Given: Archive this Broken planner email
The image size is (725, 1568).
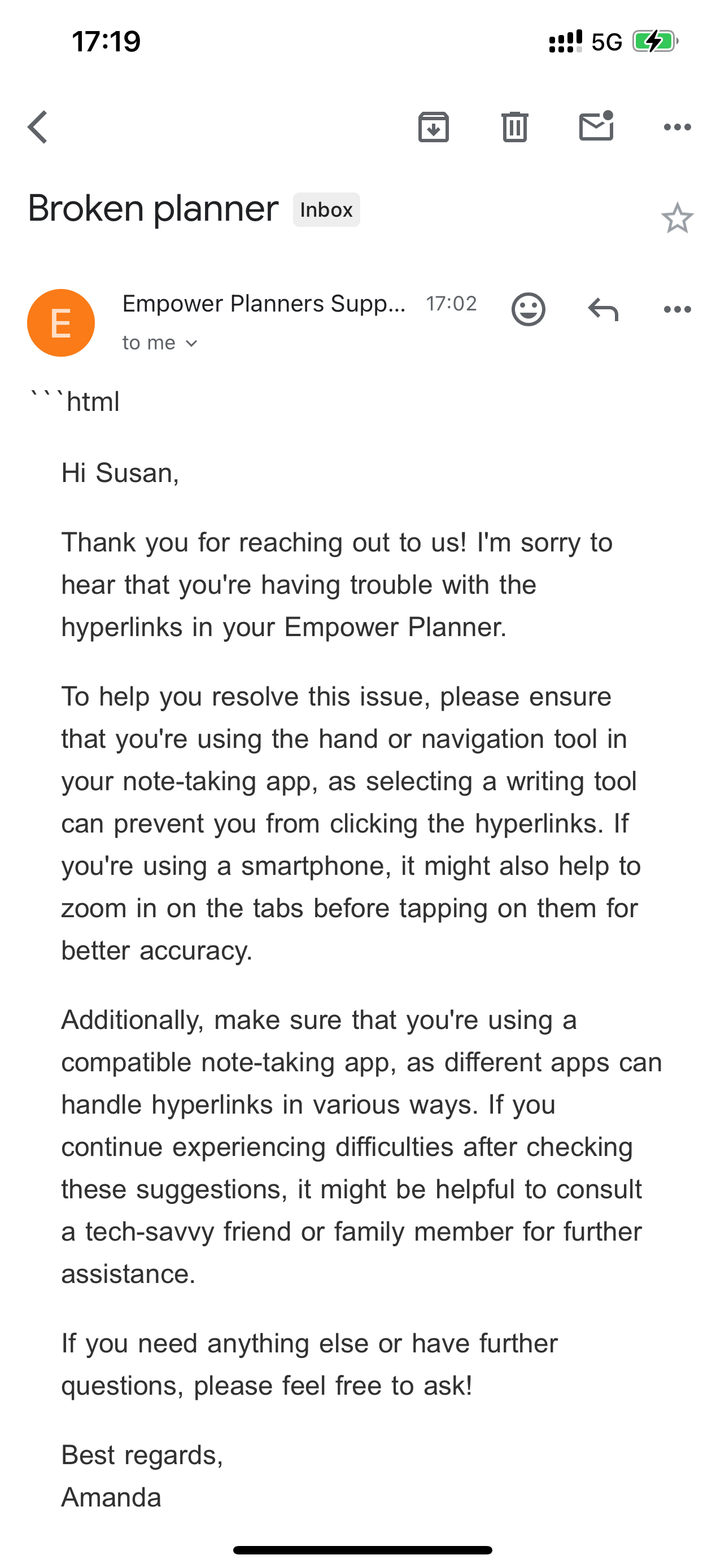Looking at the screenshot, I should tap(434, 127).
